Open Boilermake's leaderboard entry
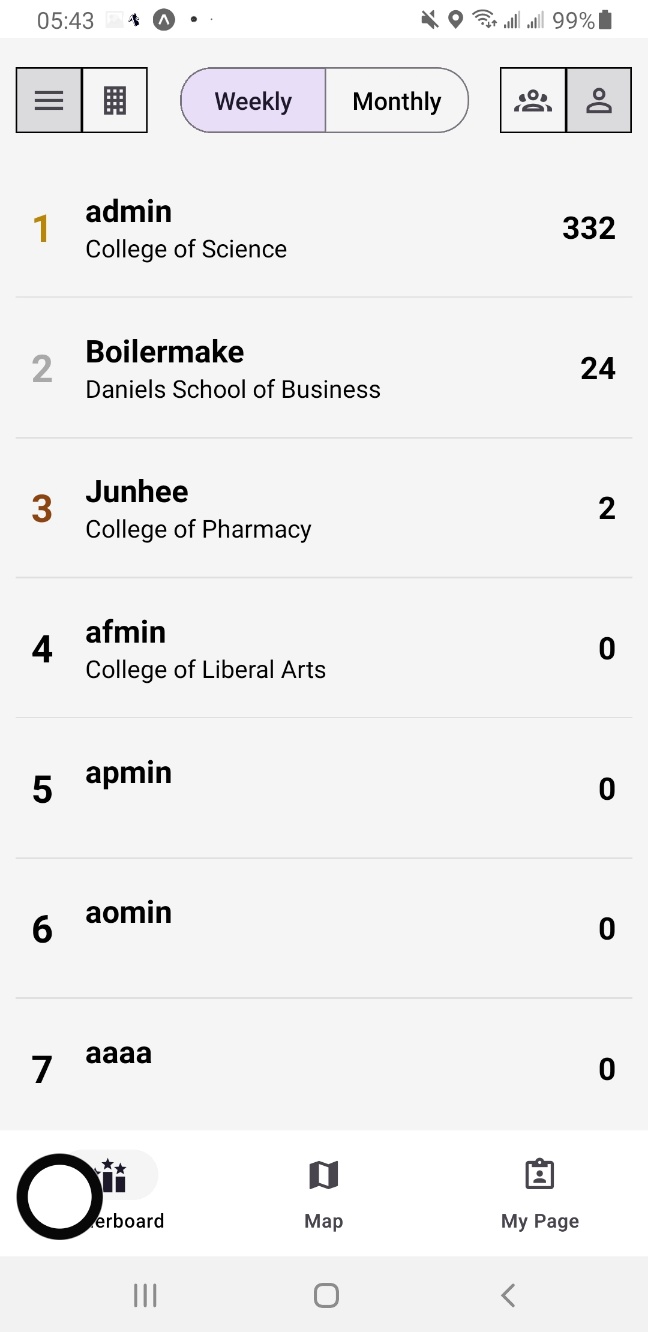The image size is (648, 1332). tap(324, 369)
